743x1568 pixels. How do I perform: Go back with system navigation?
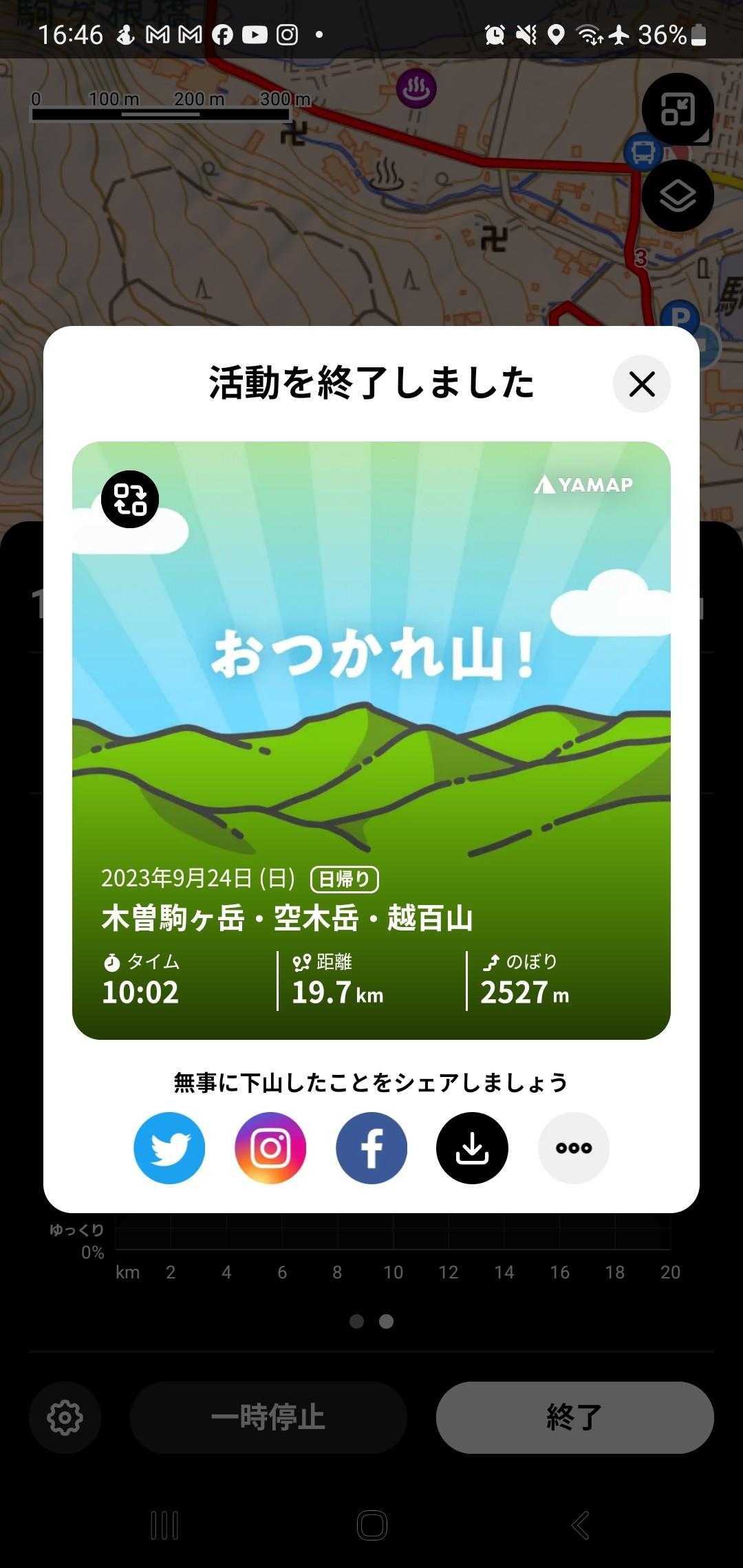580,1525
